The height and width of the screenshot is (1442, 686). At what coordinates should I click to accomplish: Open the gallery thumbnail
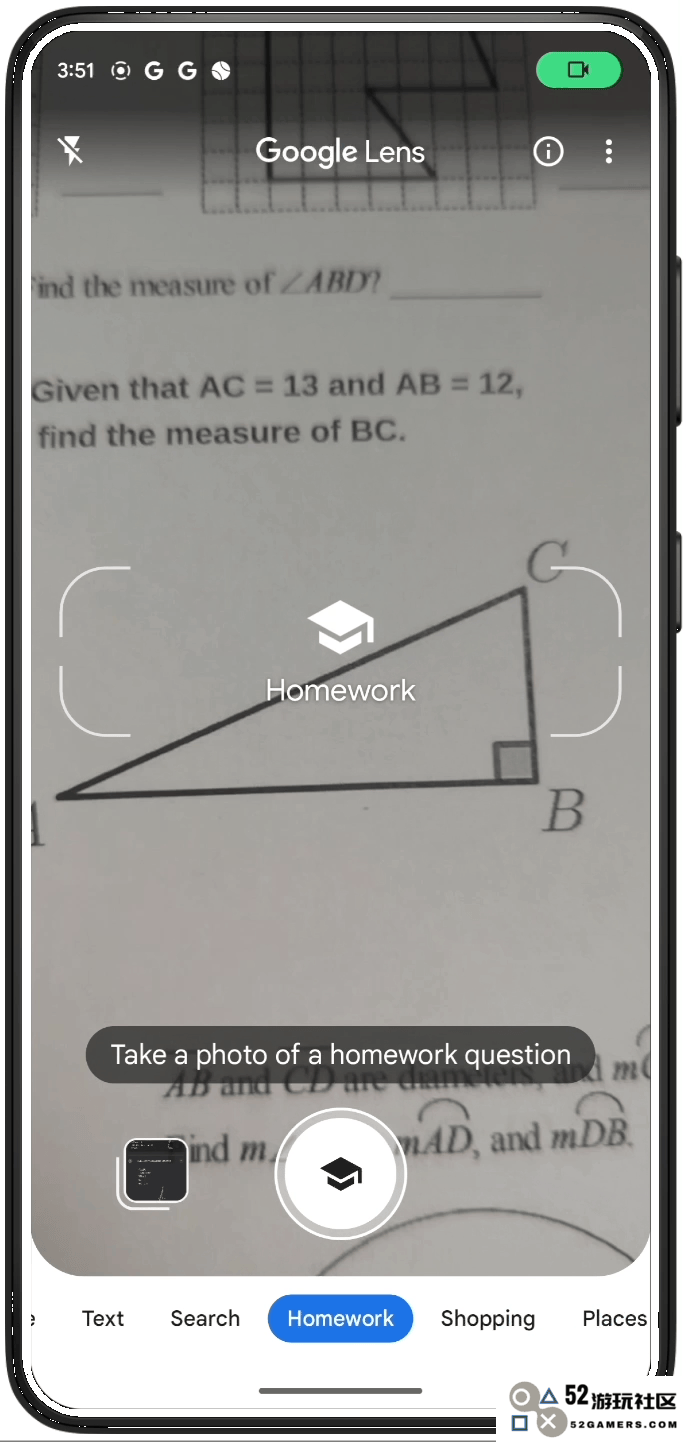coord(156,1170)
